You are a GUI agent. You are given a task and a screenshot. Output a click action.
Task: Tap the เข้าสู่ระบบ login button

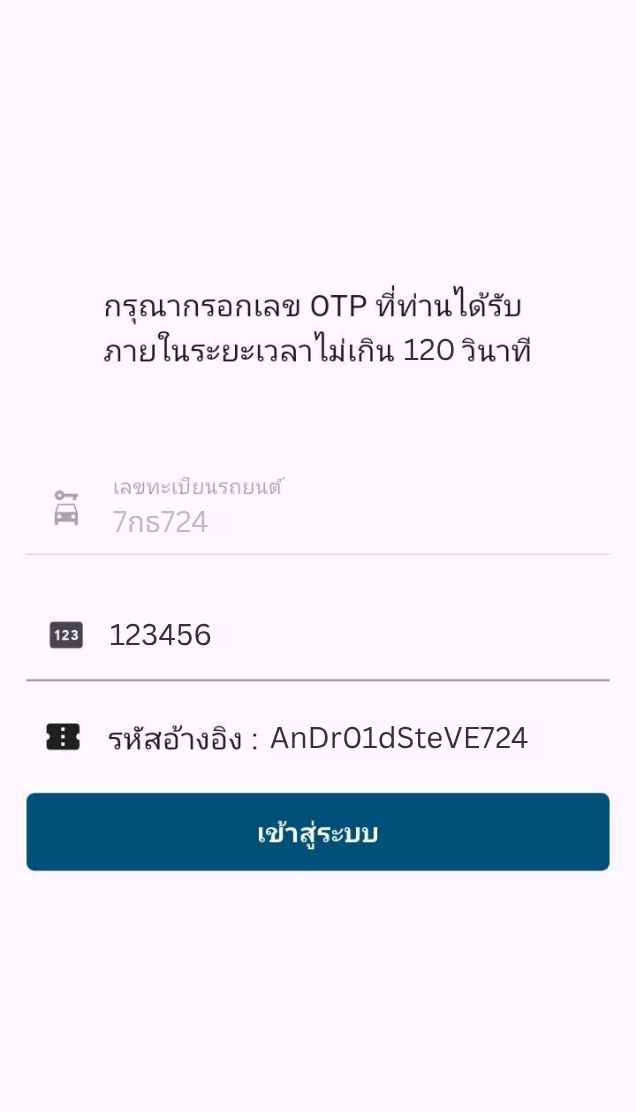[318, 832]
